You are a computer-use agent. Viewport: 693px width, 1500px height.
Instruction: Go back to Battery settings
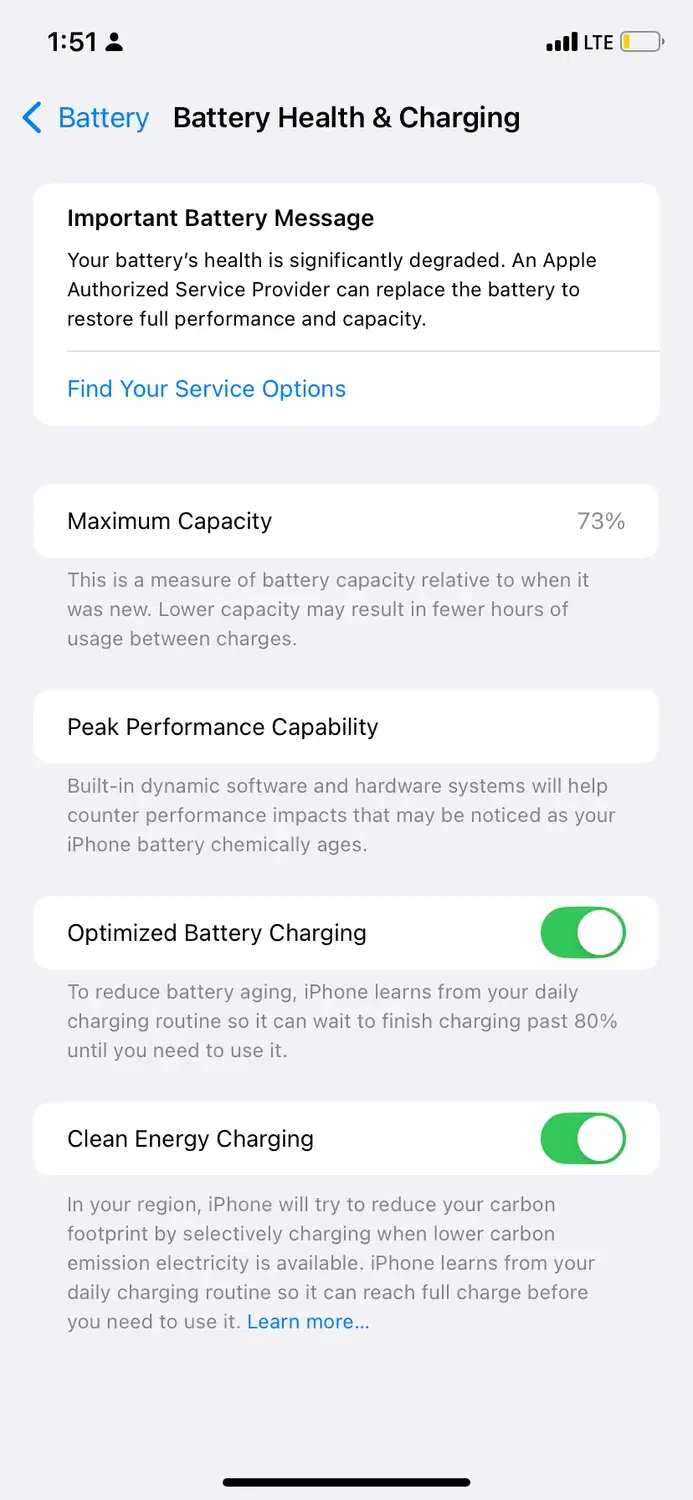[x=86, y=118]
